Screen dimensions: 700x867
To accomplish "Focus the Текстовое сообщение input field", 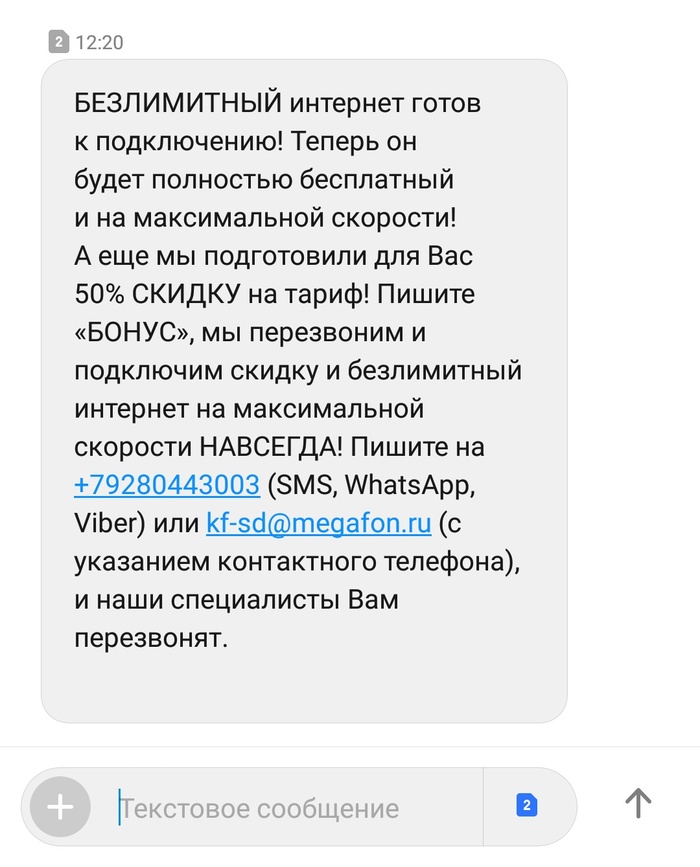I will (x=290, y=807).
